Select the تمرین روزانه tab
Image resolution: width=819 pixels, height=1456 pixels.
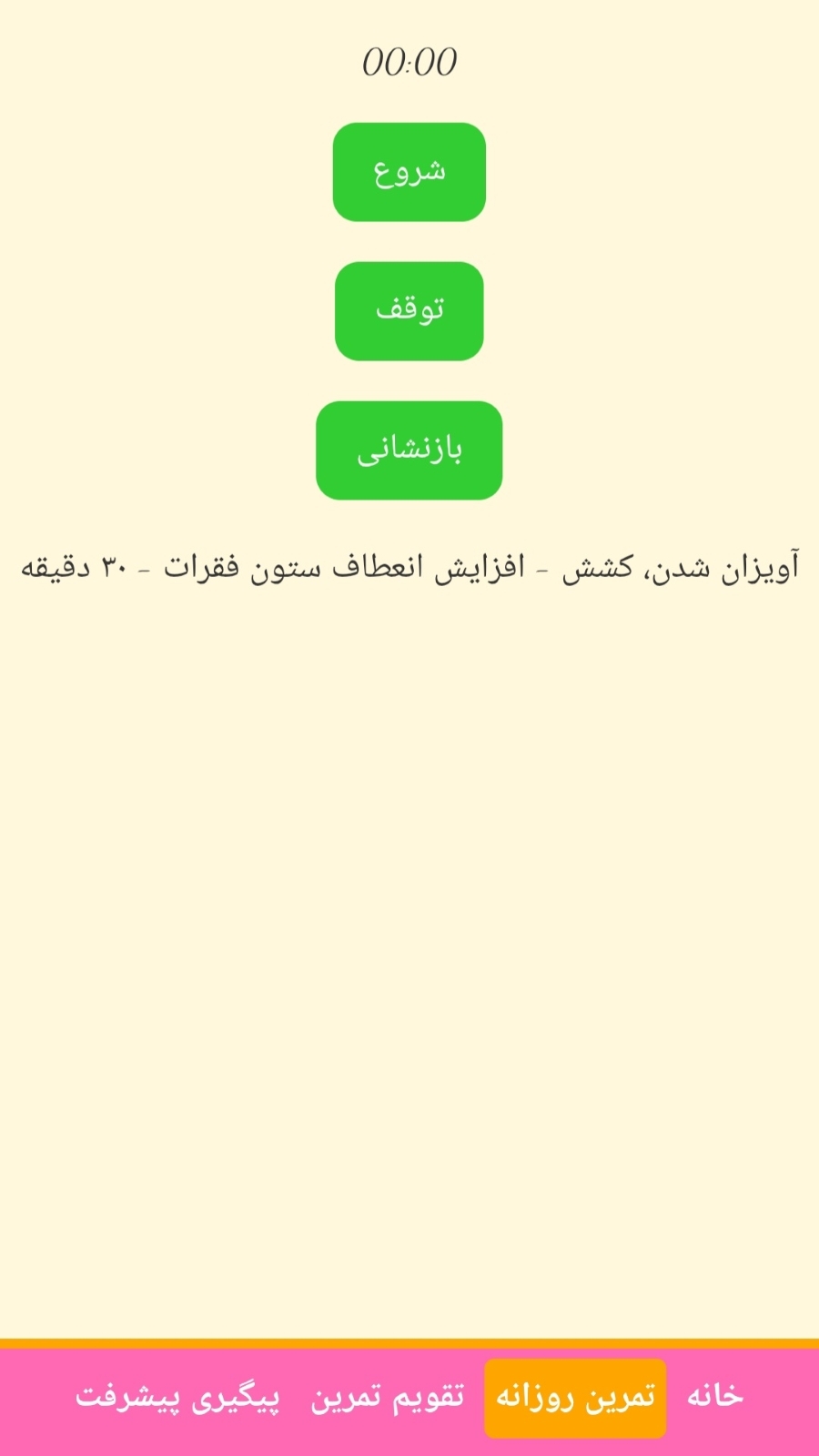(575, 1398)
